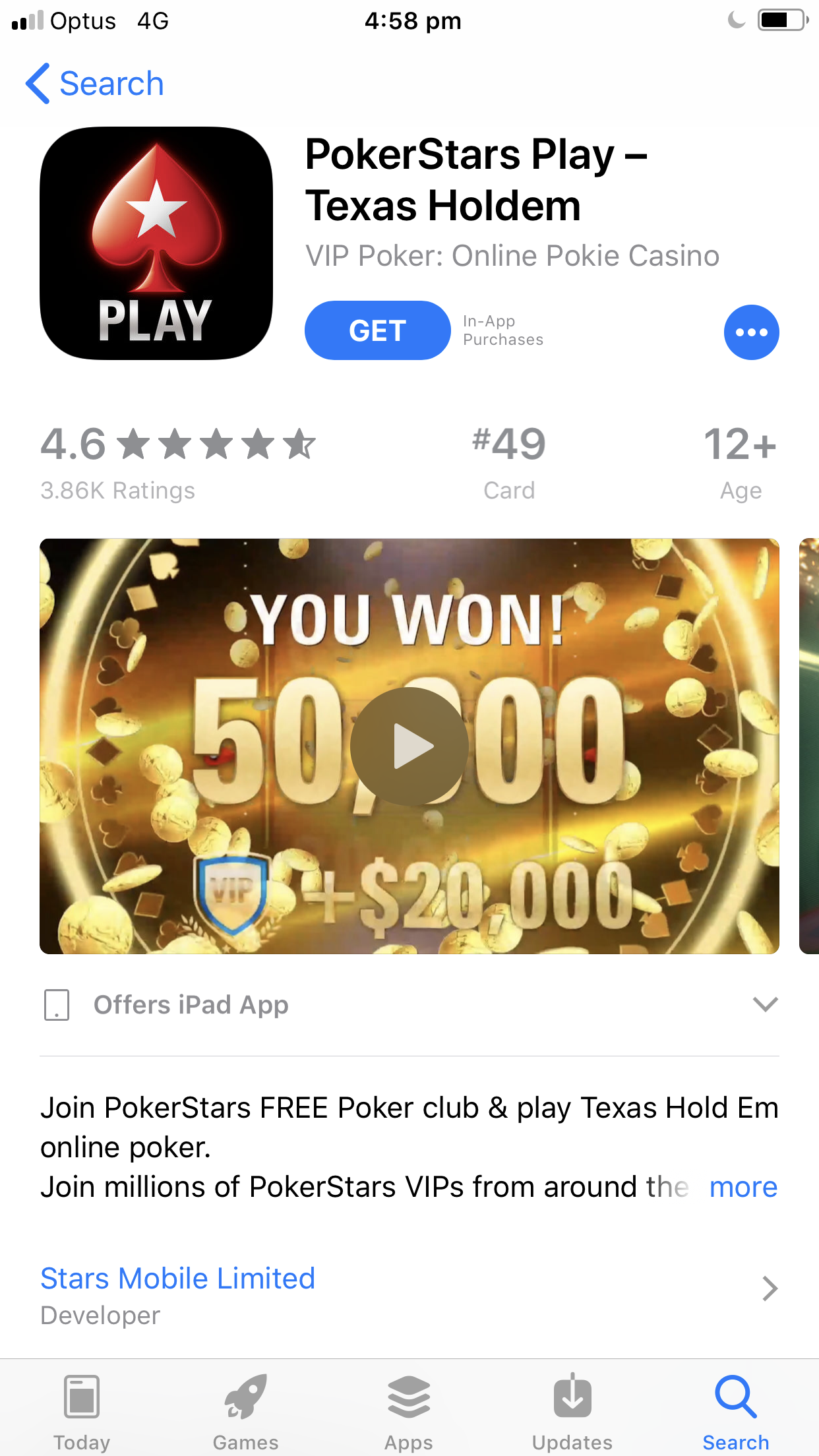The width and height of the screenshot is (819, 1456).
Task: Open the three-dot more options button
Action: coord(751,332)
